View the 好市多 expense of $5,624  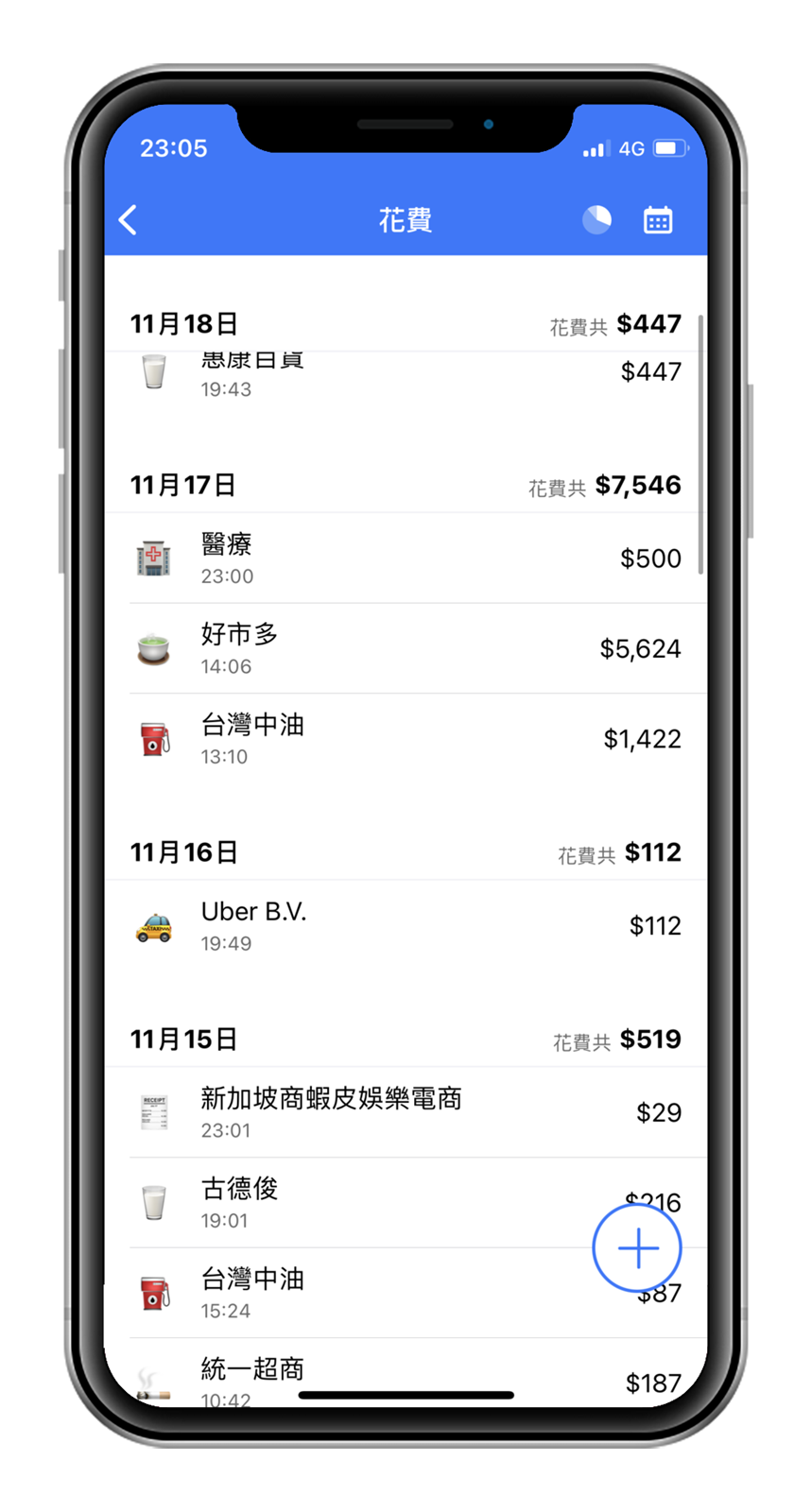pyautogui.click(x=405, y=648)
